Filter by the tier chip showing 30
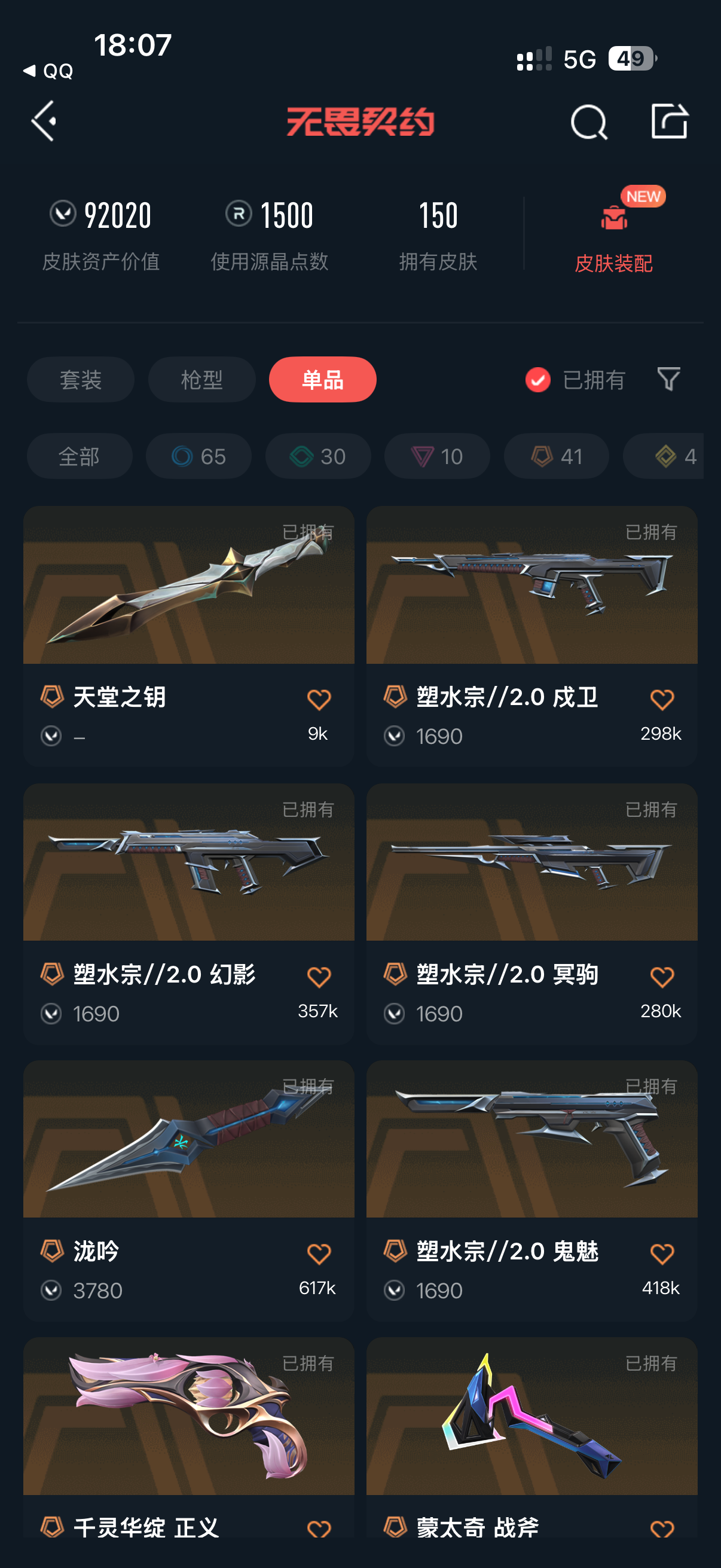The width and height of the screenshot is (721, 1568). point(317,456)
